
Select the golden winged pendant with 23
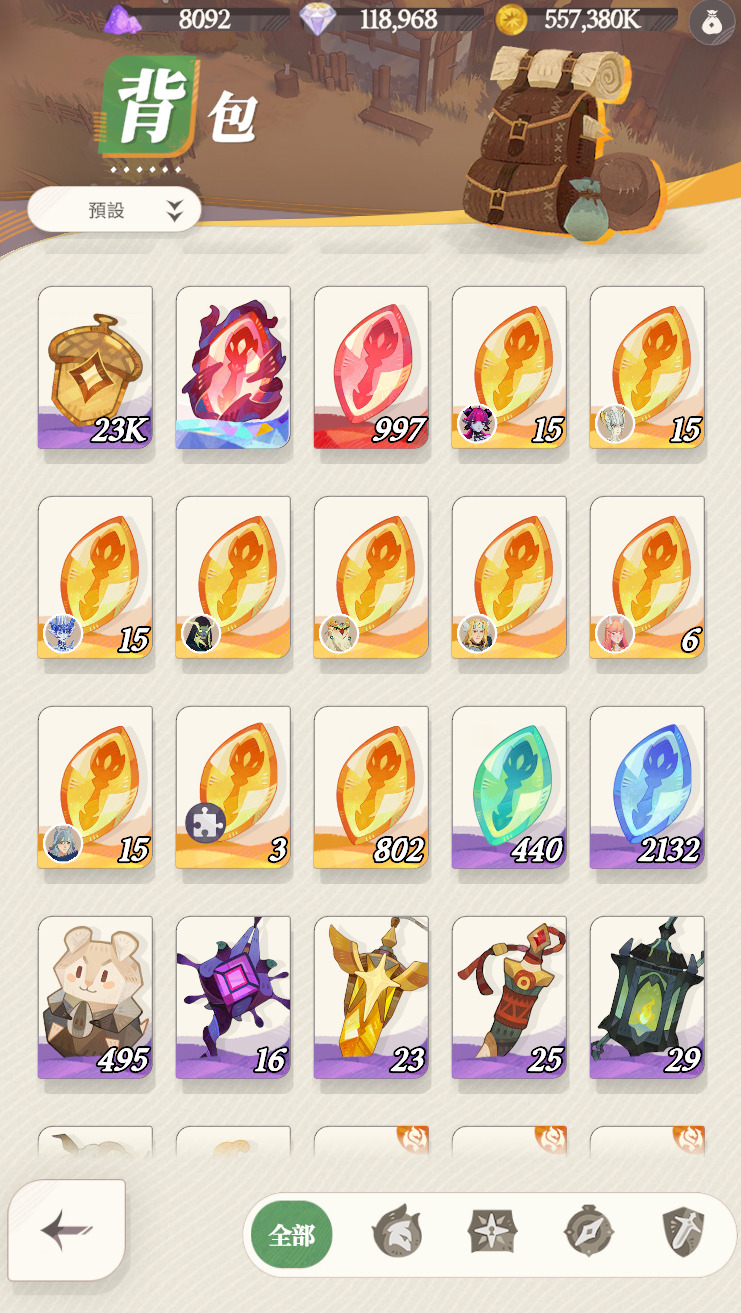coord(371,997)
